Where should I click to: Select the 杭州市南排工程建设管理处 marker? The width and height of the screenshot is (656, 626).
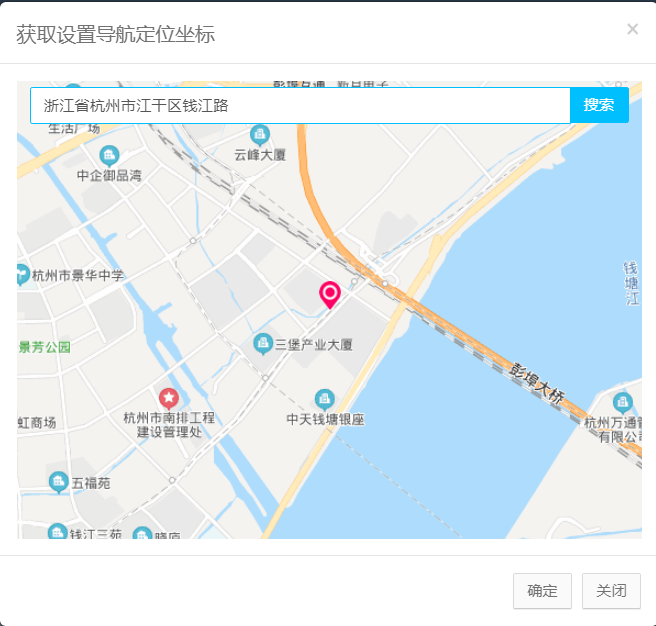coord(168,398)
